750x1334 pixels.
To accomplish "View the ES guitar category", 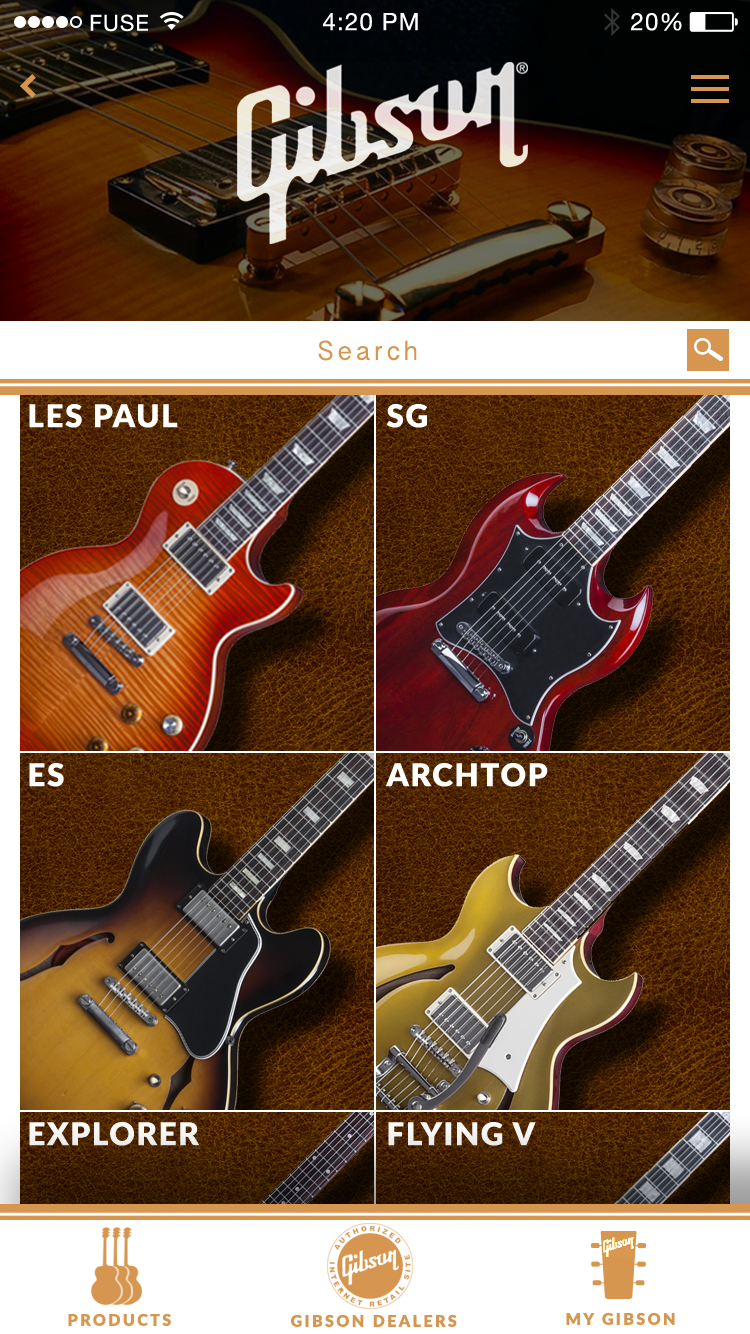I will (197, 931).
